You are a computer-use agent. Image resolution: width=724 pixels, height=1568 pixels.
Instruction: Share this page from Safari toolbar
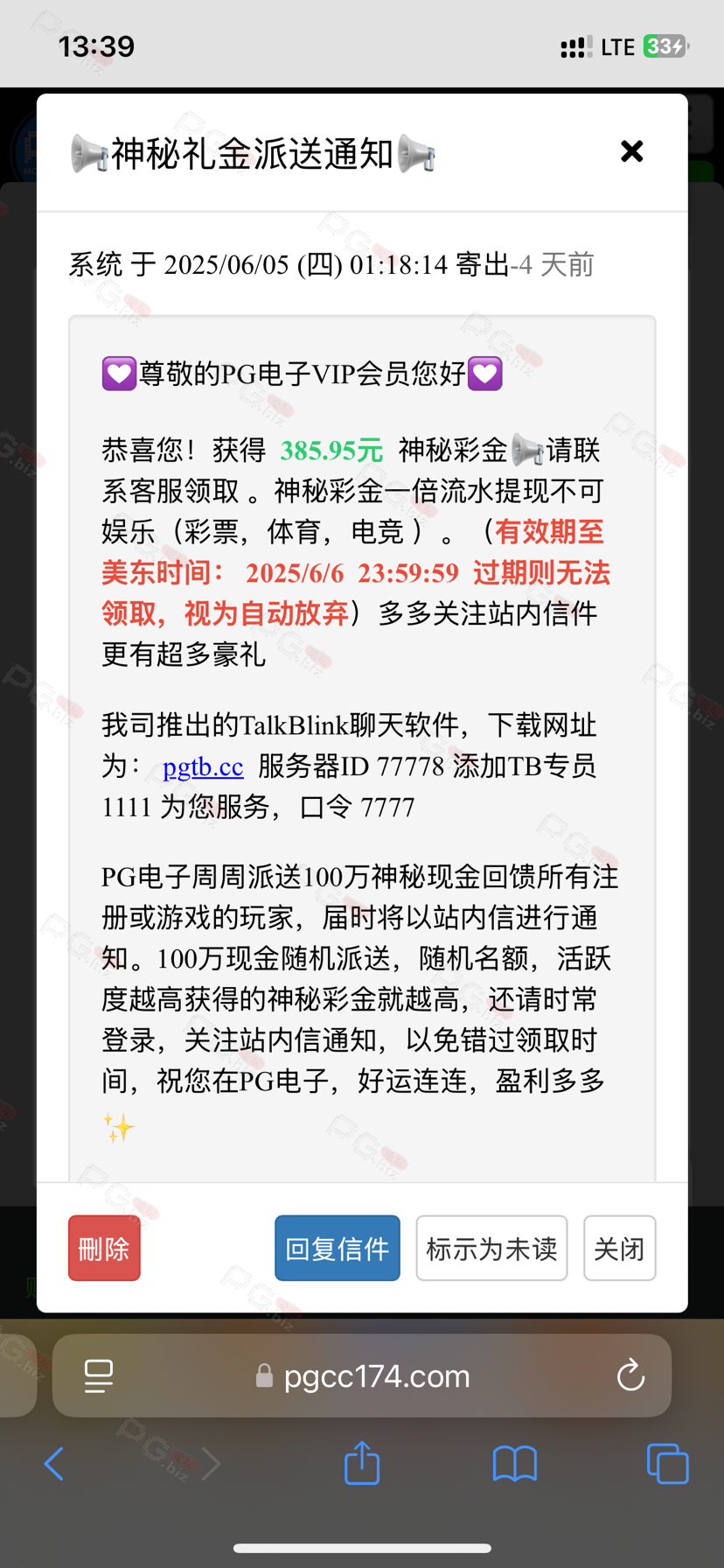(x=362, y=1462)
